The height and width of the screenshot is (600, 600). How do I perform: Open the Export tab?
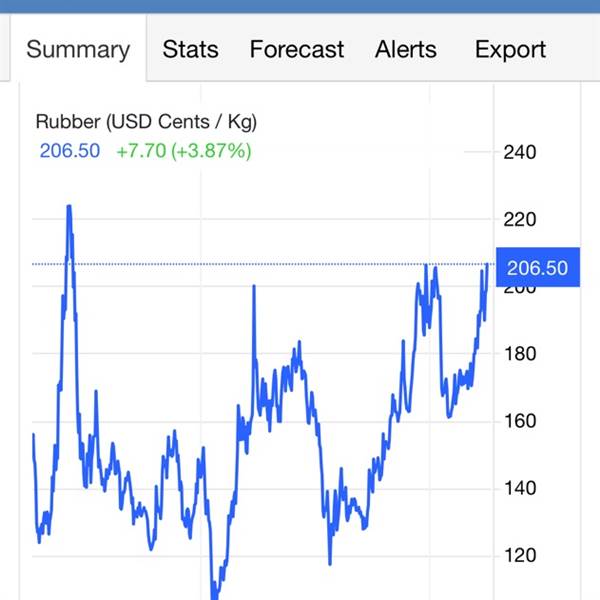point(510,49)
